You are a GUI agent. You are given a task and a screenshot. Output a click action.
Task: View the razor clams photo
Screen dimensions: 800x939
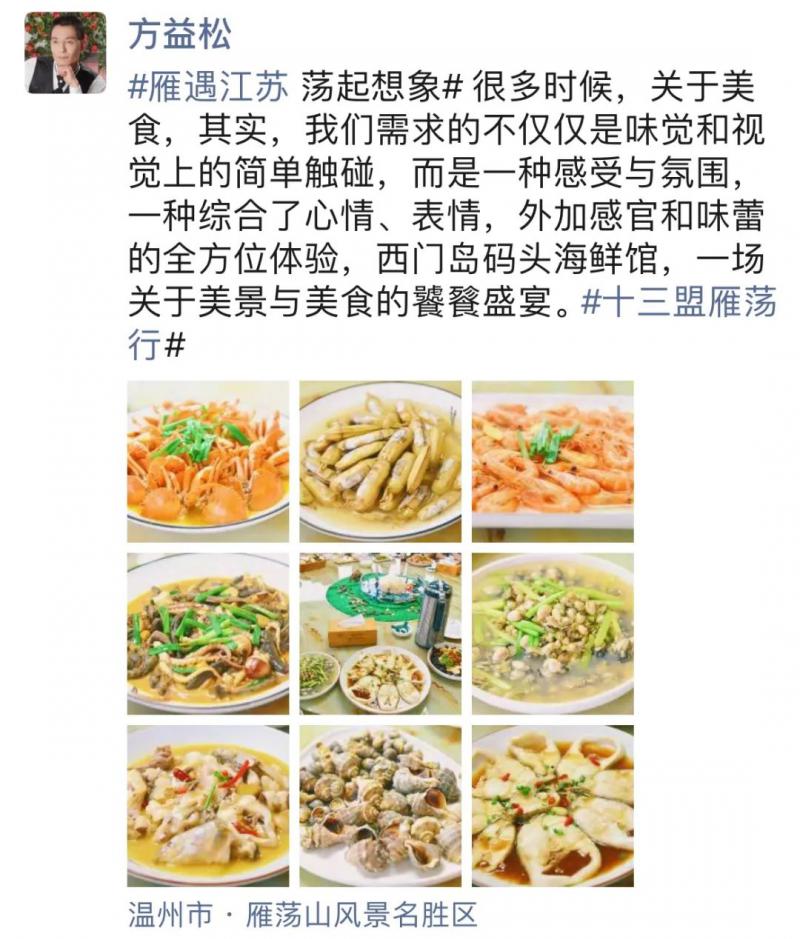[x=380, y=461]
